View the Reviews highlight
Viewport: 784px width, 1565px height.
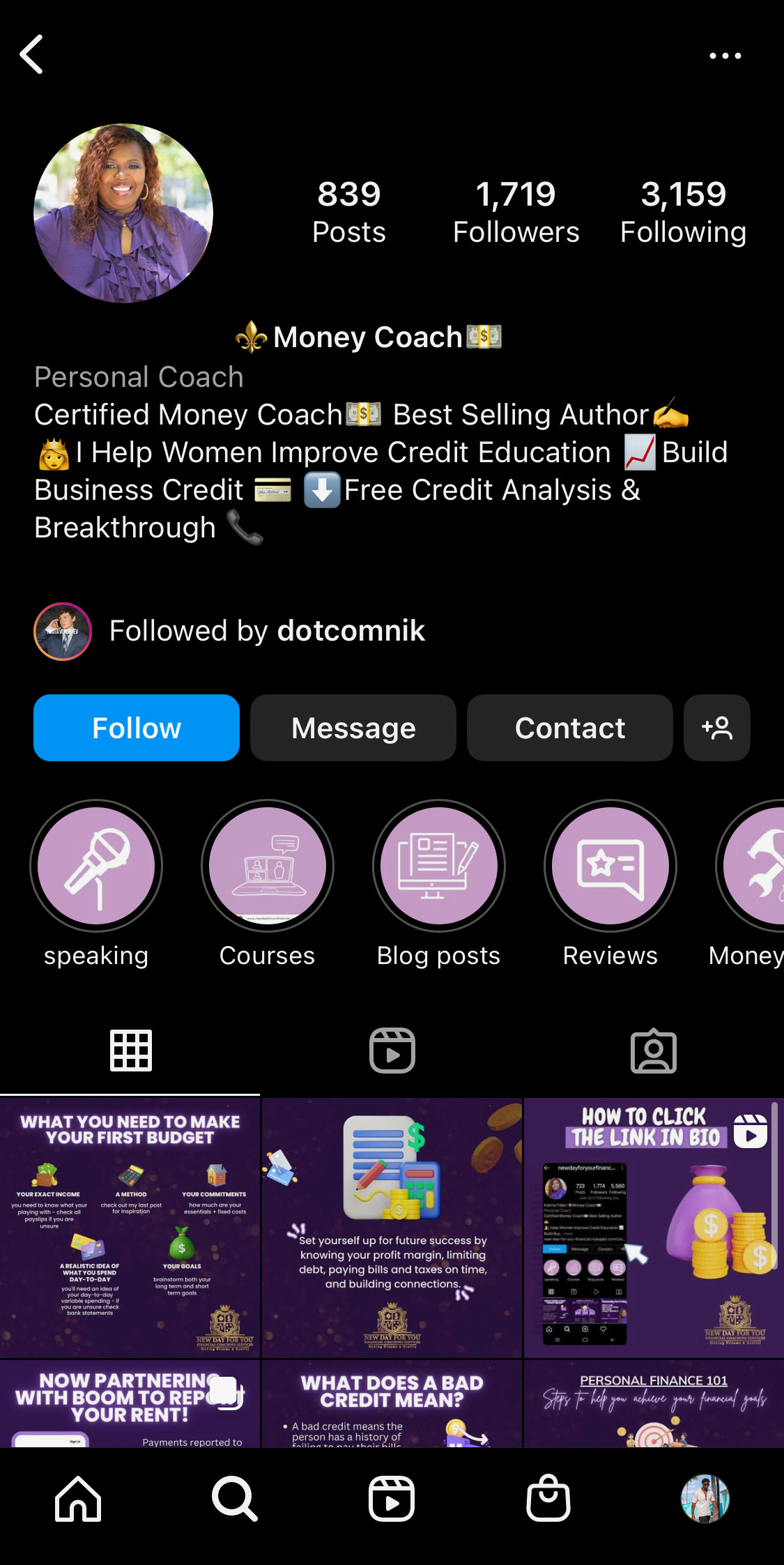tap(610, 866)
